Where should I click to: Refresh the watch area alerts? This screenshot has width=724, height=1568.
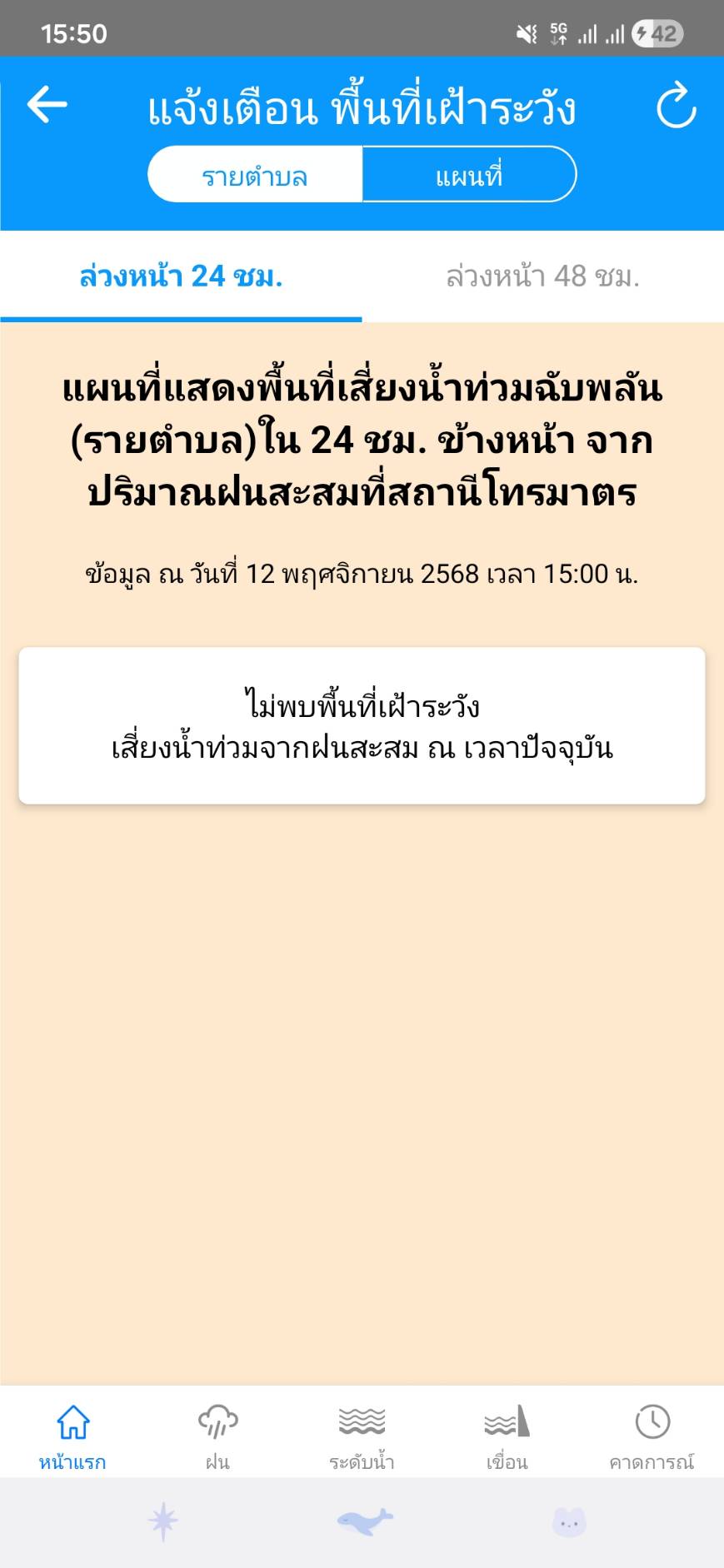point(676,106)
